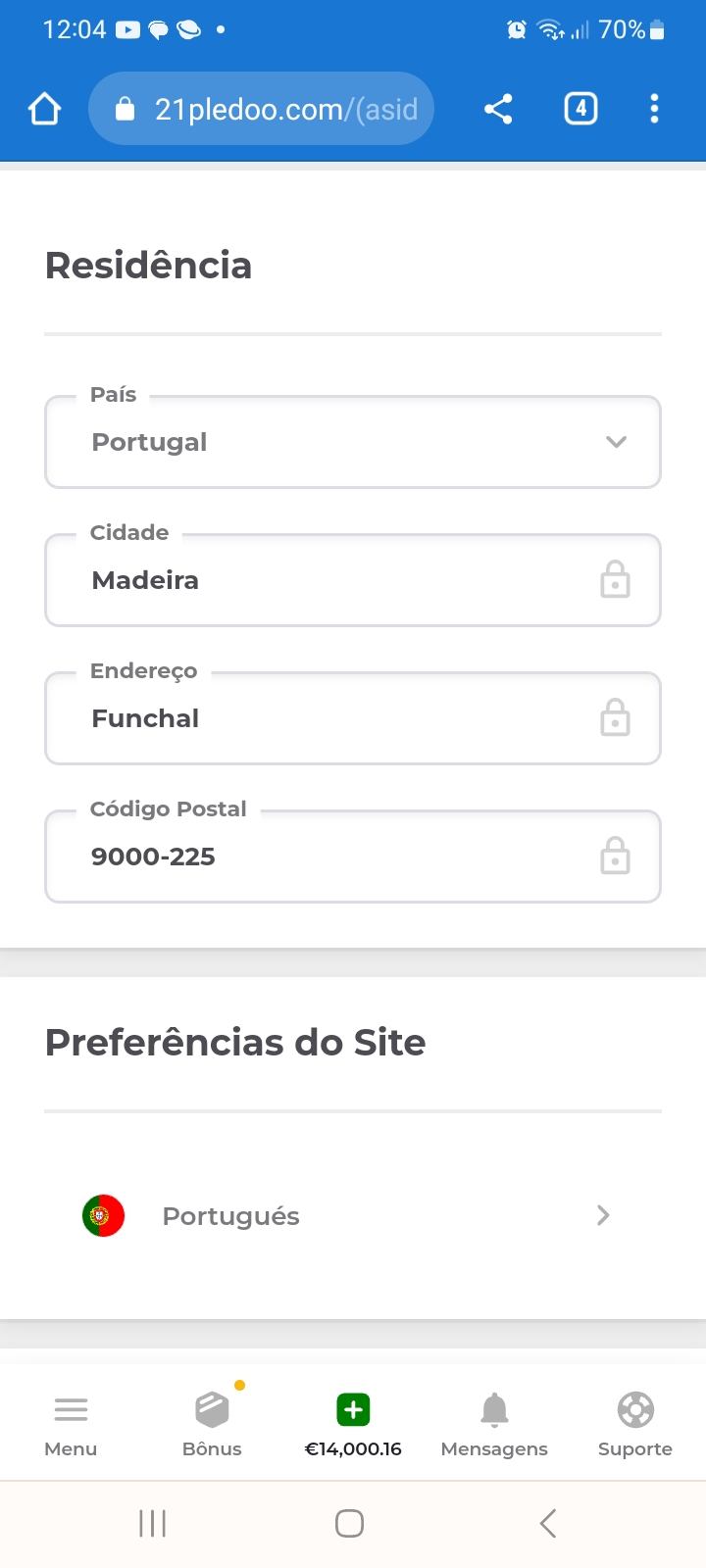Open the Portugués language preference
The height and width of the screenshot is (1568, 706).
click(x=353, y=1216)
